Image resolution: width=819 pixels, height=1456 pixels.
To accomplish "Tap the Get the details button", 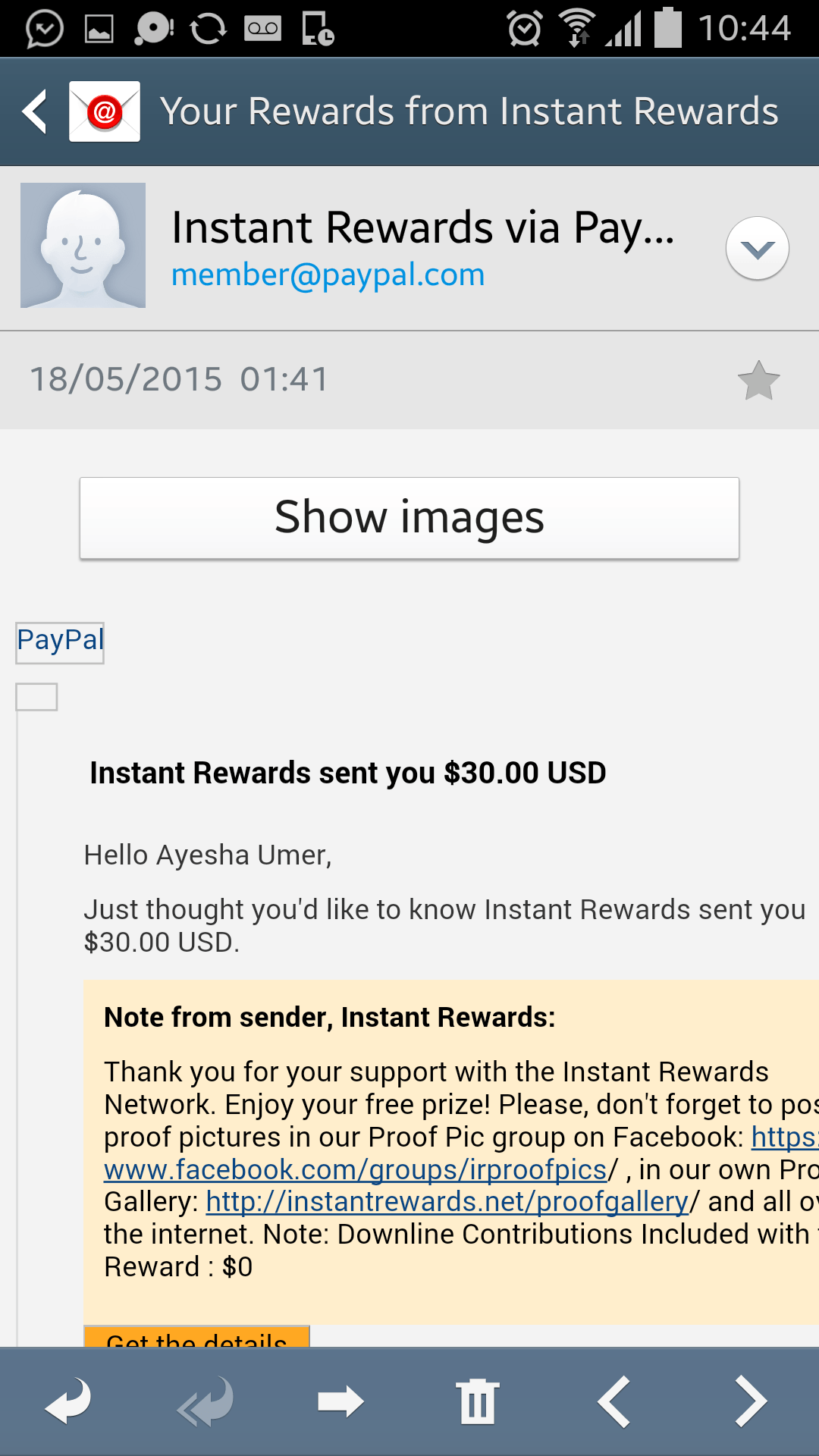I will click(x=196, y=1337).
